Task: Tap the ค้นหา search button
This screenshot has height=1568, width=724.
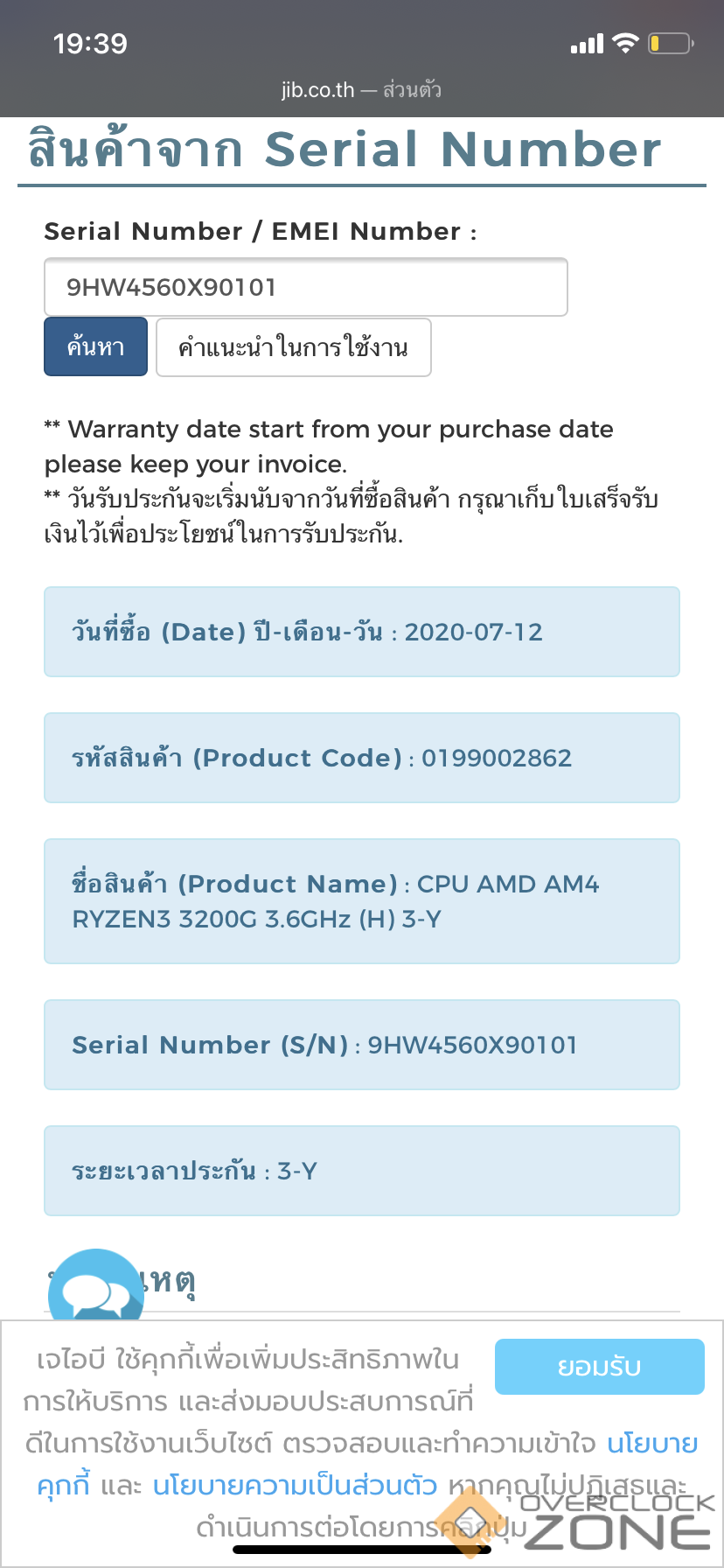Action: 95,347
